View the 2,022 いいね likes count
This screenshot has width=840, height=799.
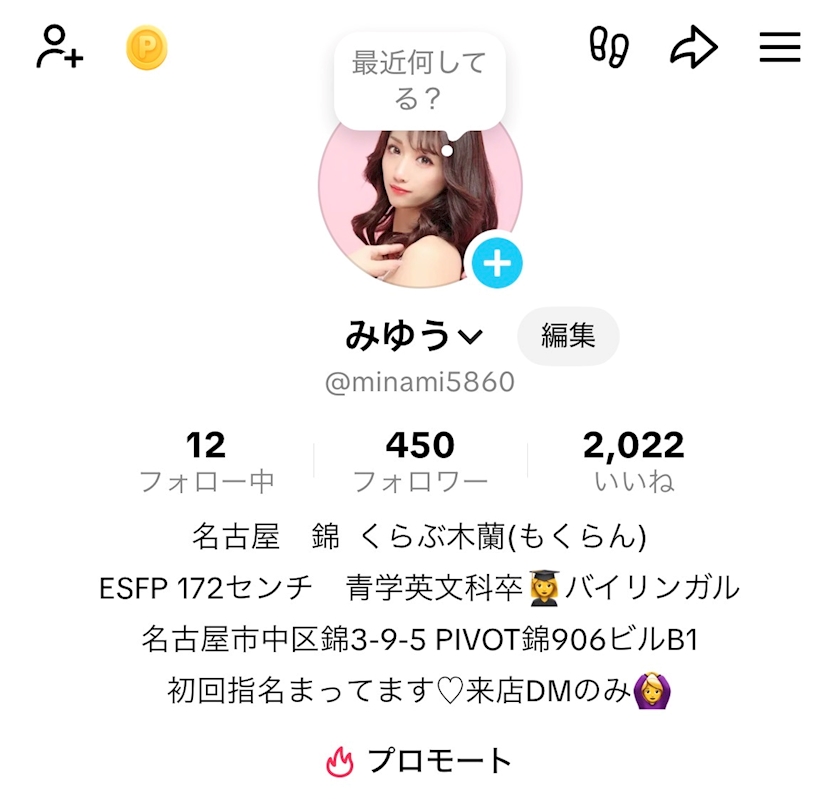[x=634, y=461]
